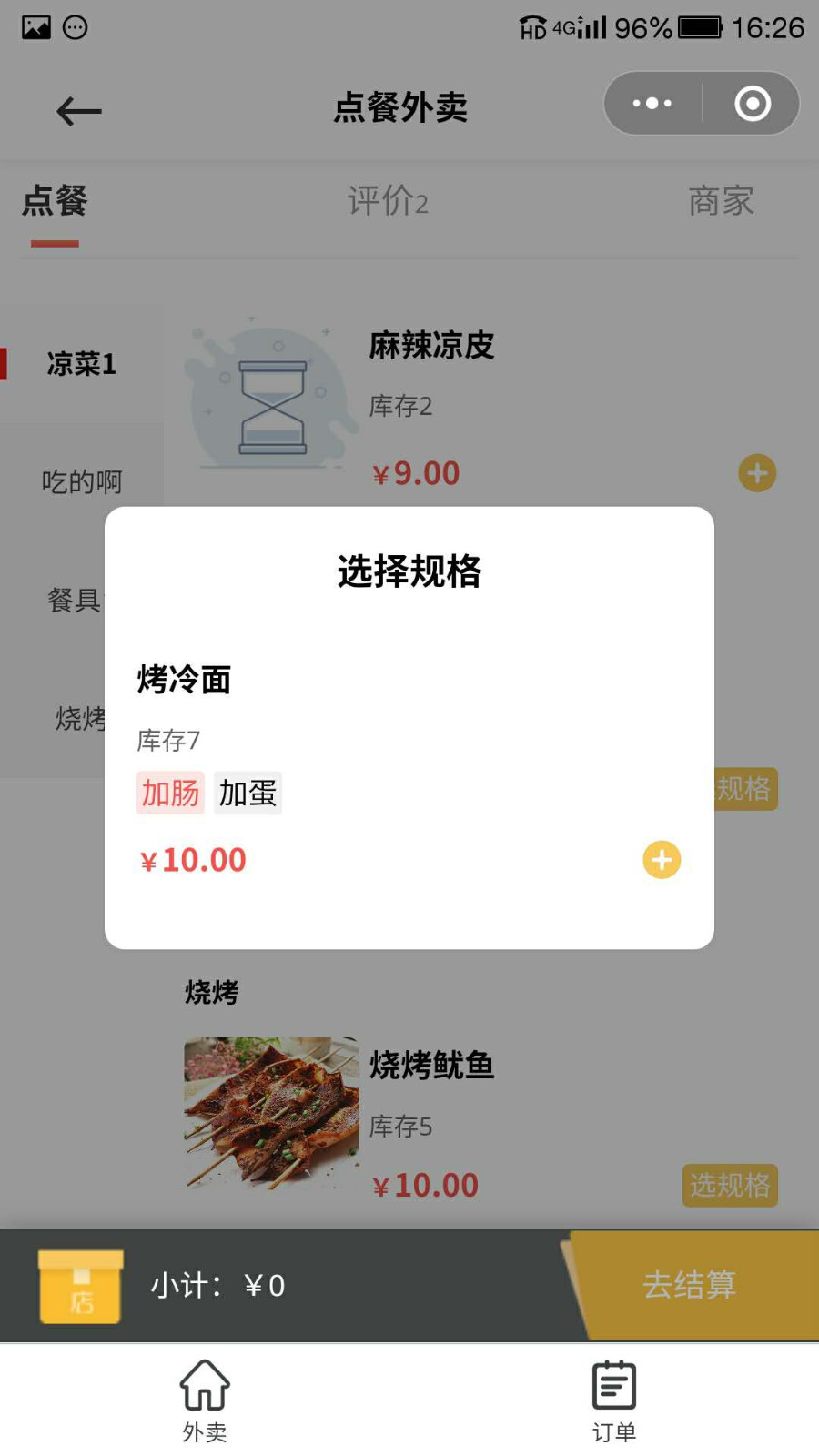The width and height of the screenshot is (819, 1456).
Task: Select the 加肠 spec option
Action: [170, 793]
